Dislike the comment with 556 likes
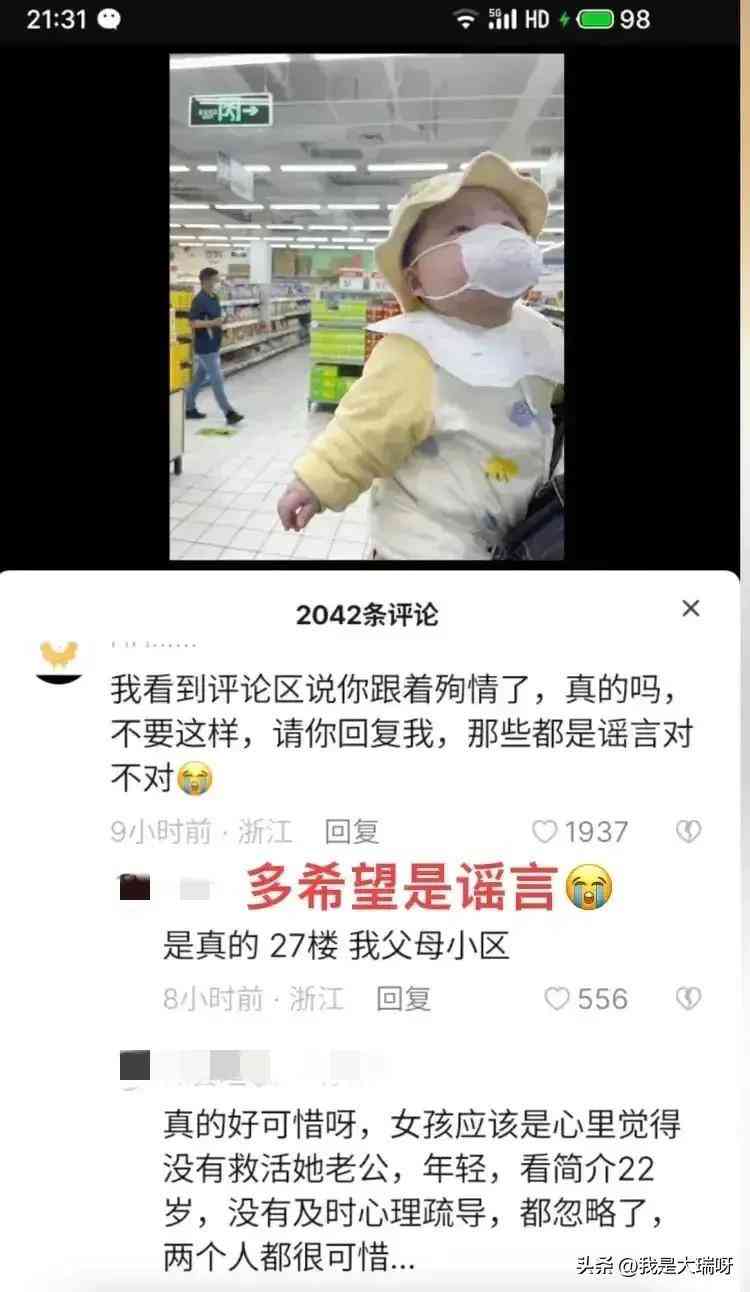This screenshot has height=1292, width=750. click(x=688, y=998)
